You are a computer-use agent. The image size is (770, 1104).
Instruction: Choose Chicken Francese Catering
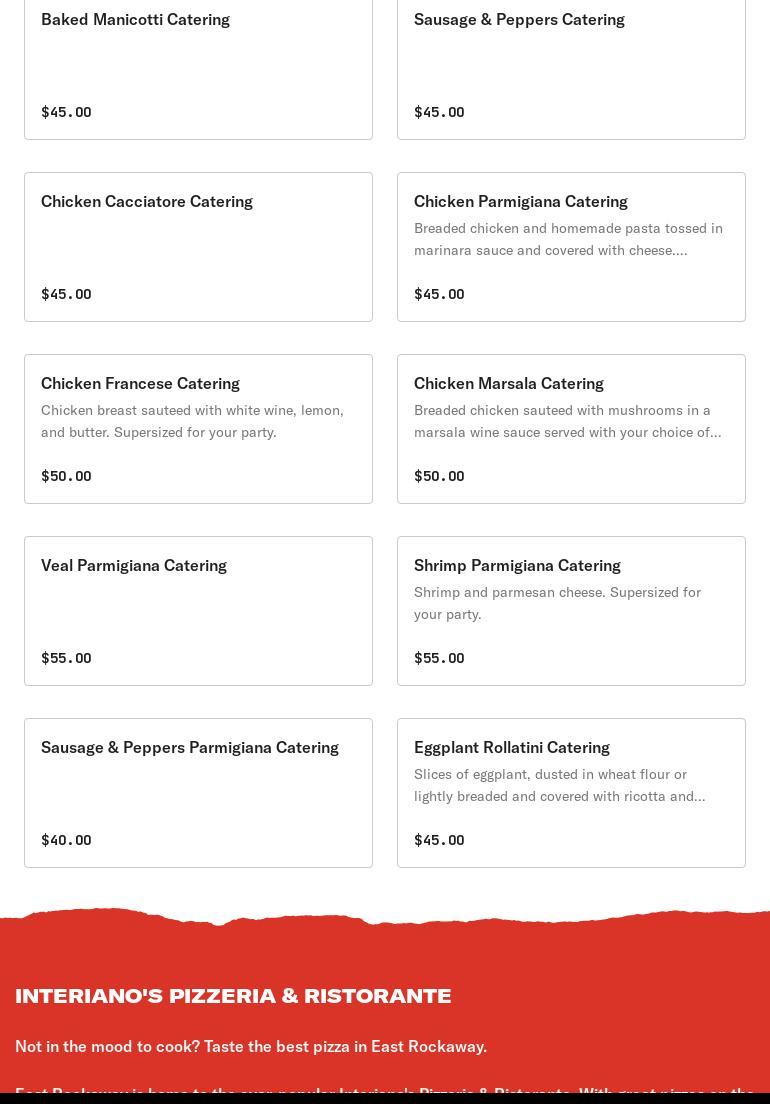tap(198, 429)
